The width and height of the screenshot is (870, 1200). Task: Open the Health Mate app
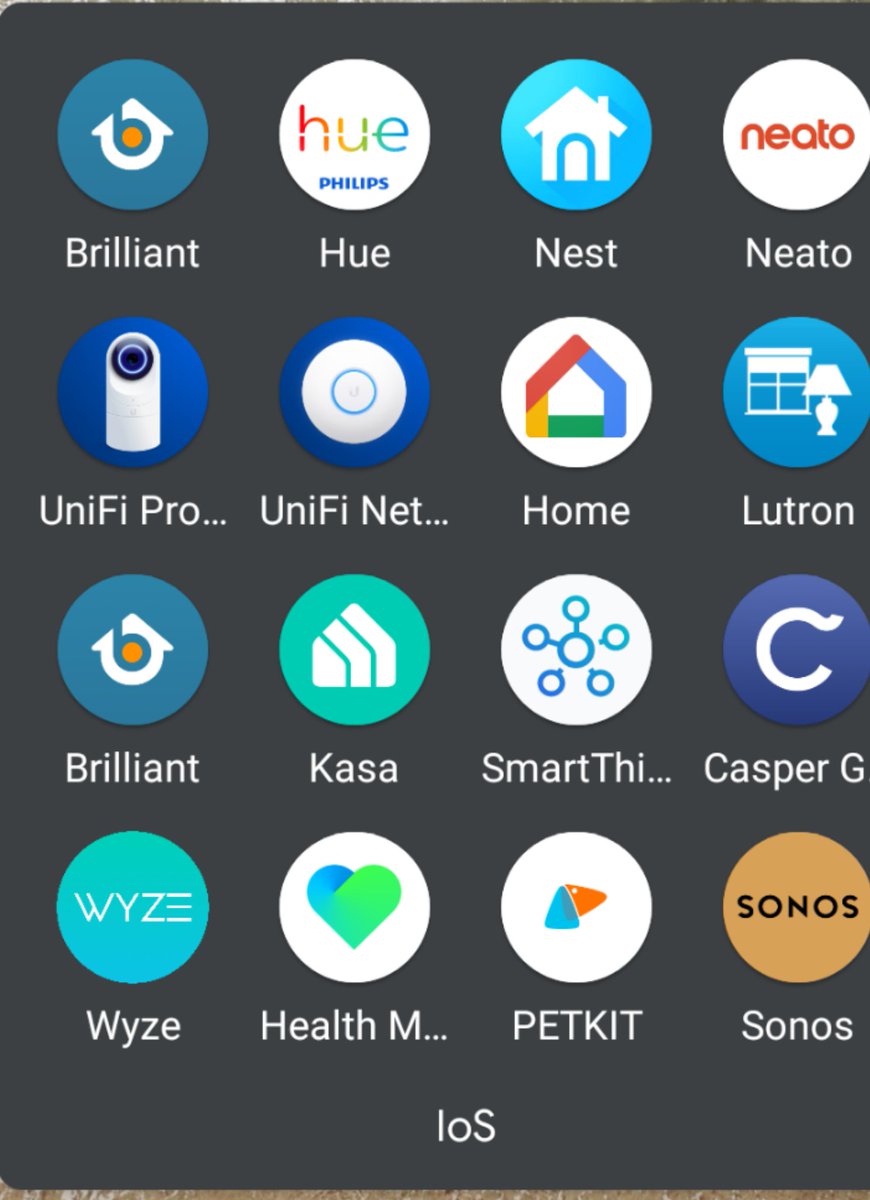[354, 908]
